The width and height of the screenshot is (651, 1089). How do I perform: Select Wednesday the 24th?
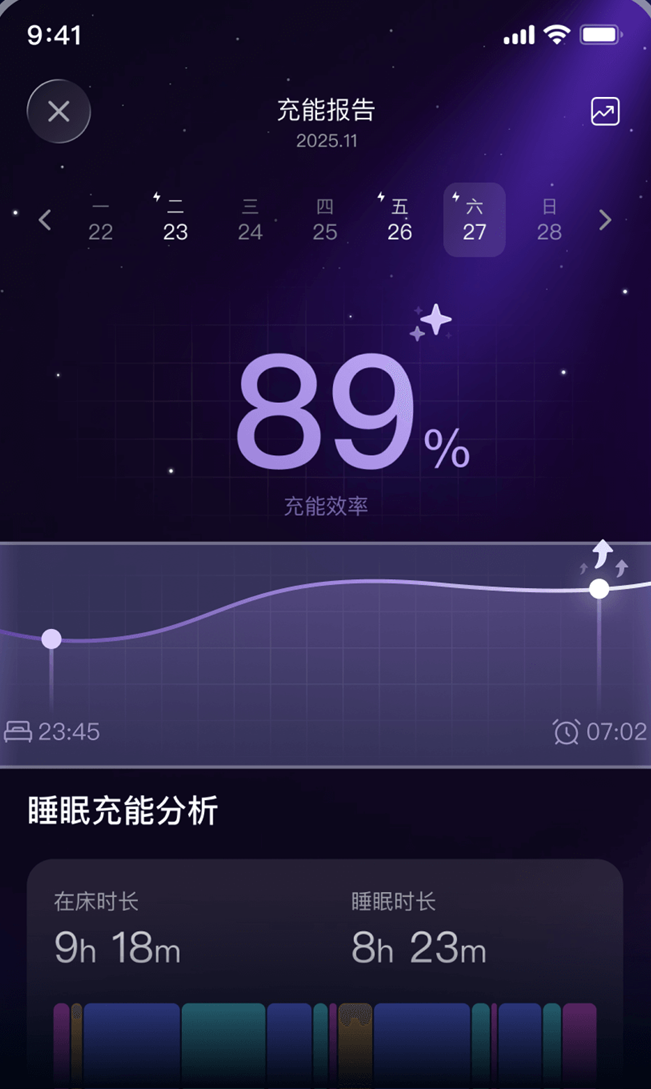250,220
